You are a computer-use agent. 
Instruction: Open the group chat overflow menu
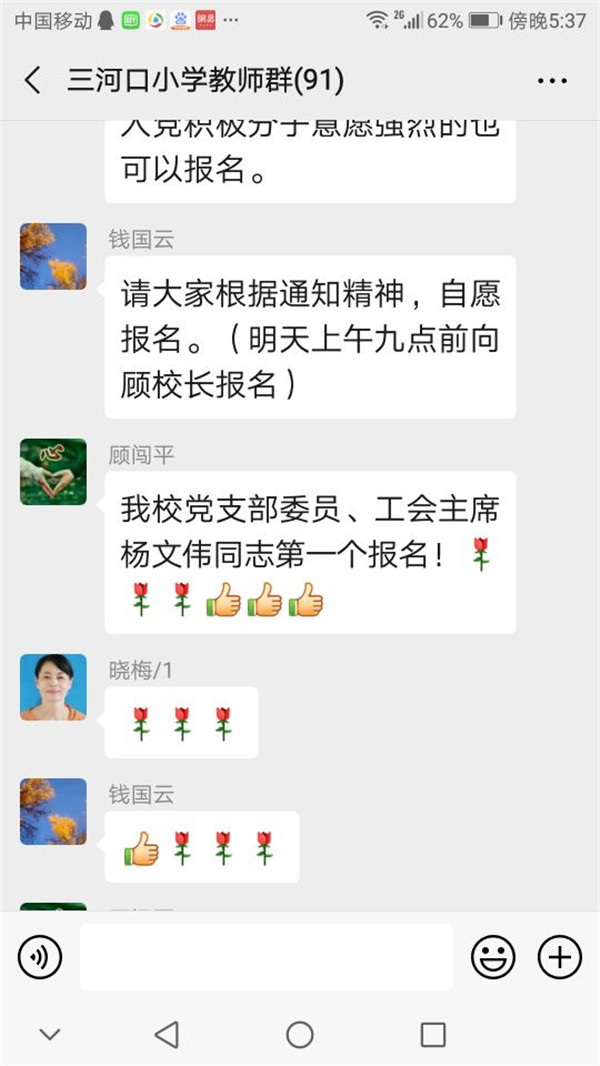(x=552, y=81)
